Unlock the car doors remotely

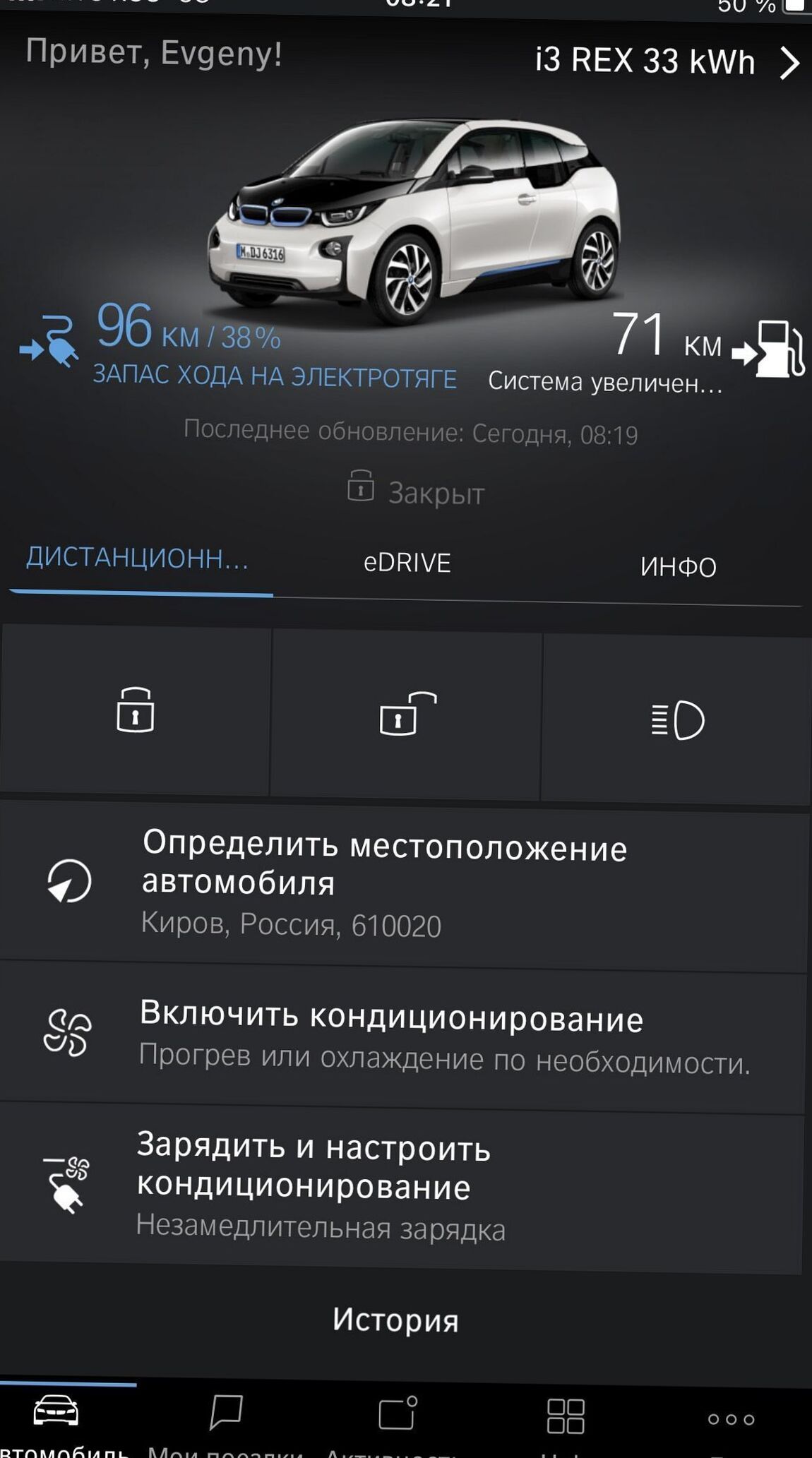(x=407, y=714)
